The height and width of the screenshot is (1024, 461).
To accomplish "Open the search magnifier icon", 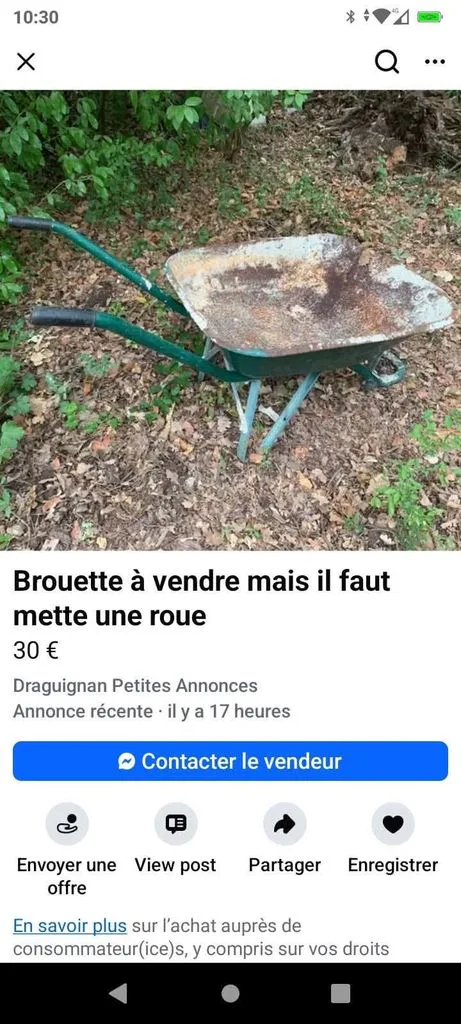I will [x=387, y=62].
